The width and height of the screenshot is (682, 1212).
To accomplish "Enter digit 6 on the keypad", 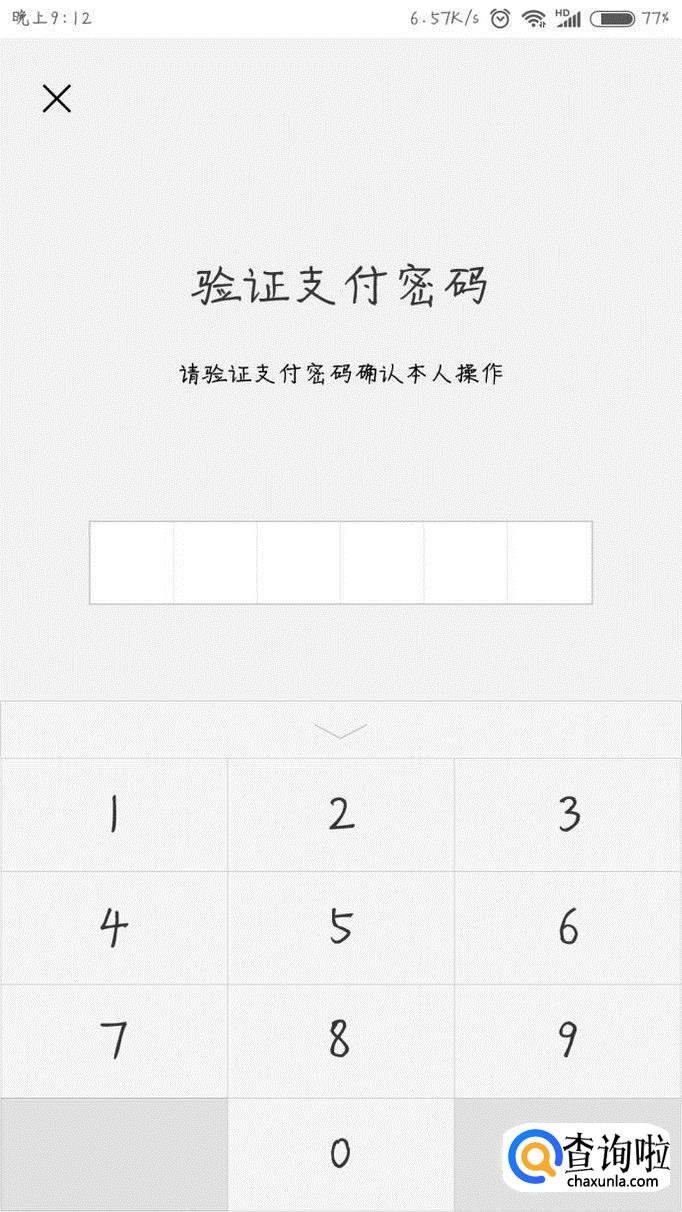I will [568, 928].
